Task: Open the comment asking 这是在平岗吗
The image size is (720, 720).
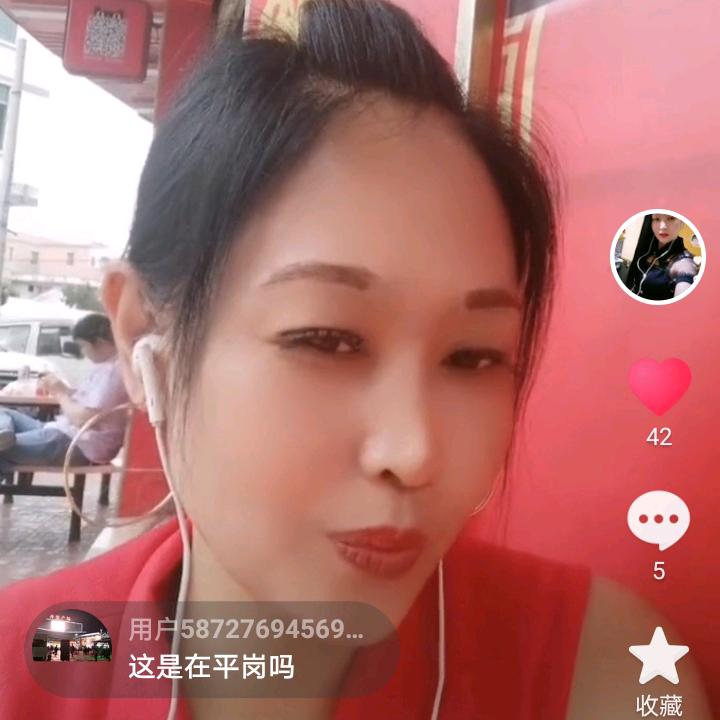Action: coord(212,665)
